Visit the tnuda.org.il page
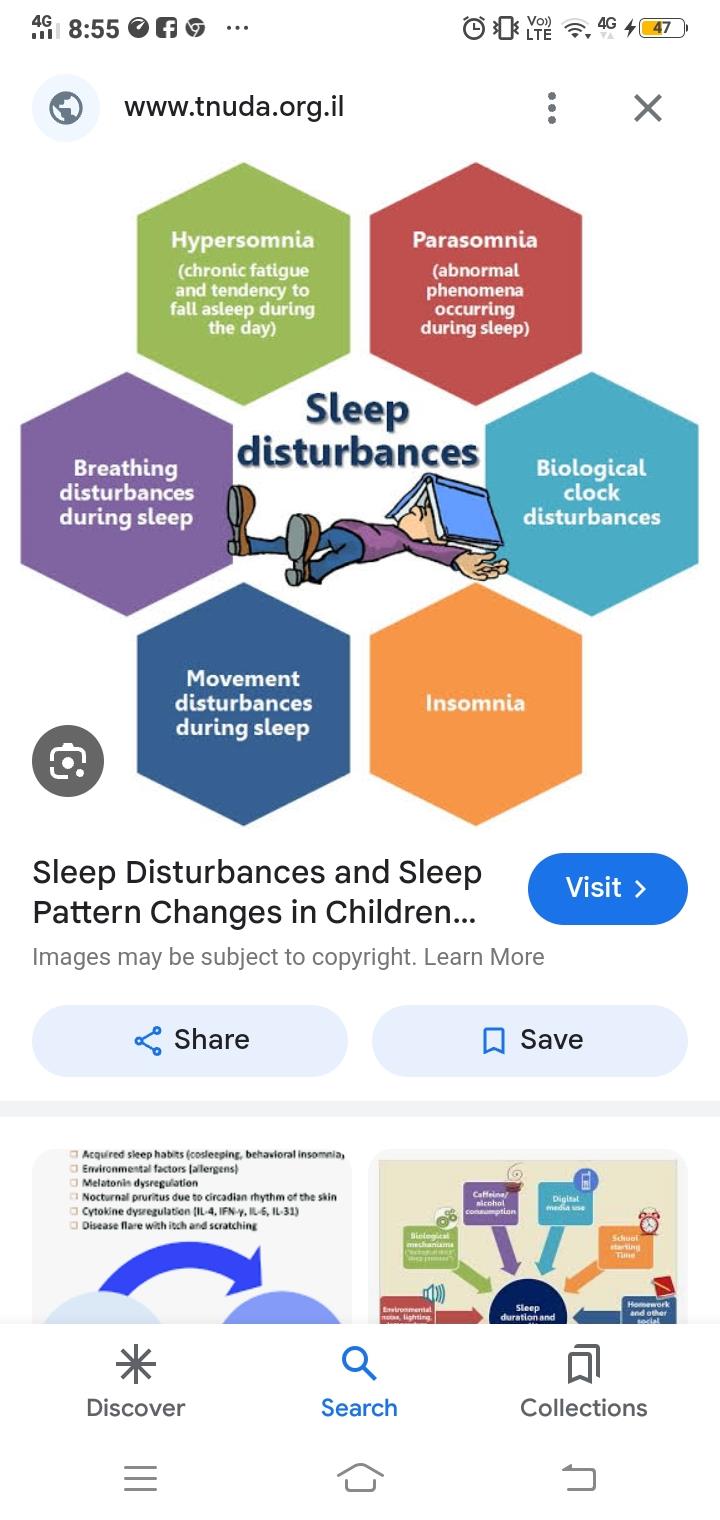This screenshot has height=1520, width=720. click(607, 888)
